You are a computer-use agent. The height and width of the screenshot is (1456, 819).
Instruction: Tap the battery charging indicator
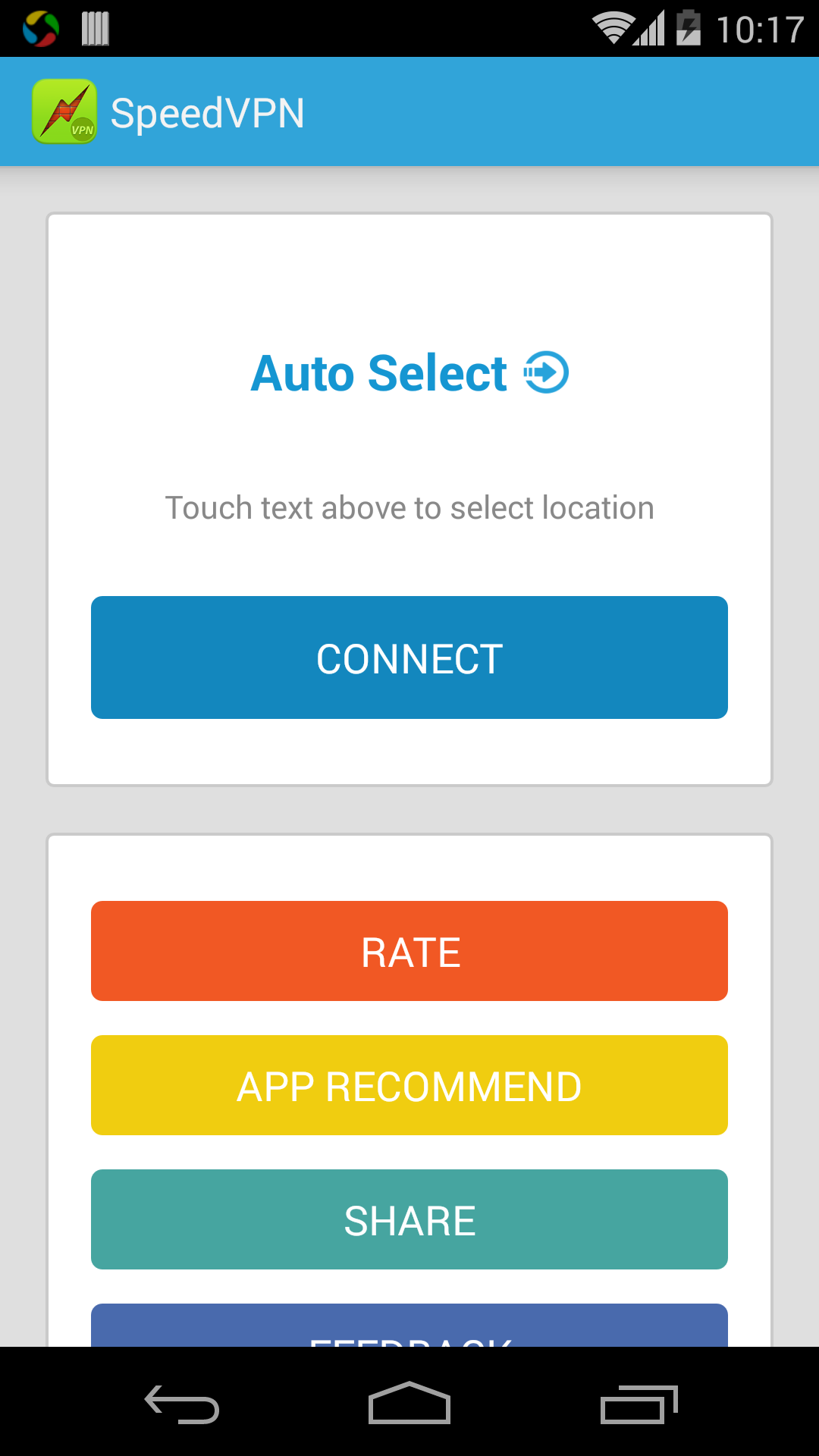(x=689, y=27)
